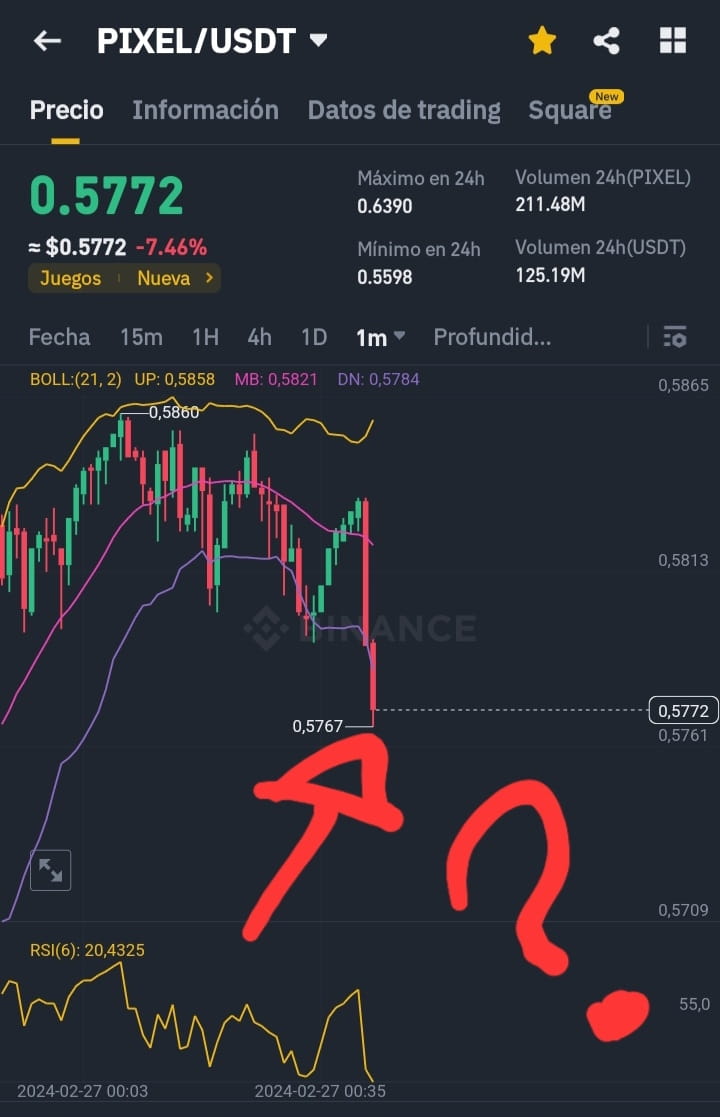Open the PIXEL/USDT pair dropdown

(x=317, y=41)
